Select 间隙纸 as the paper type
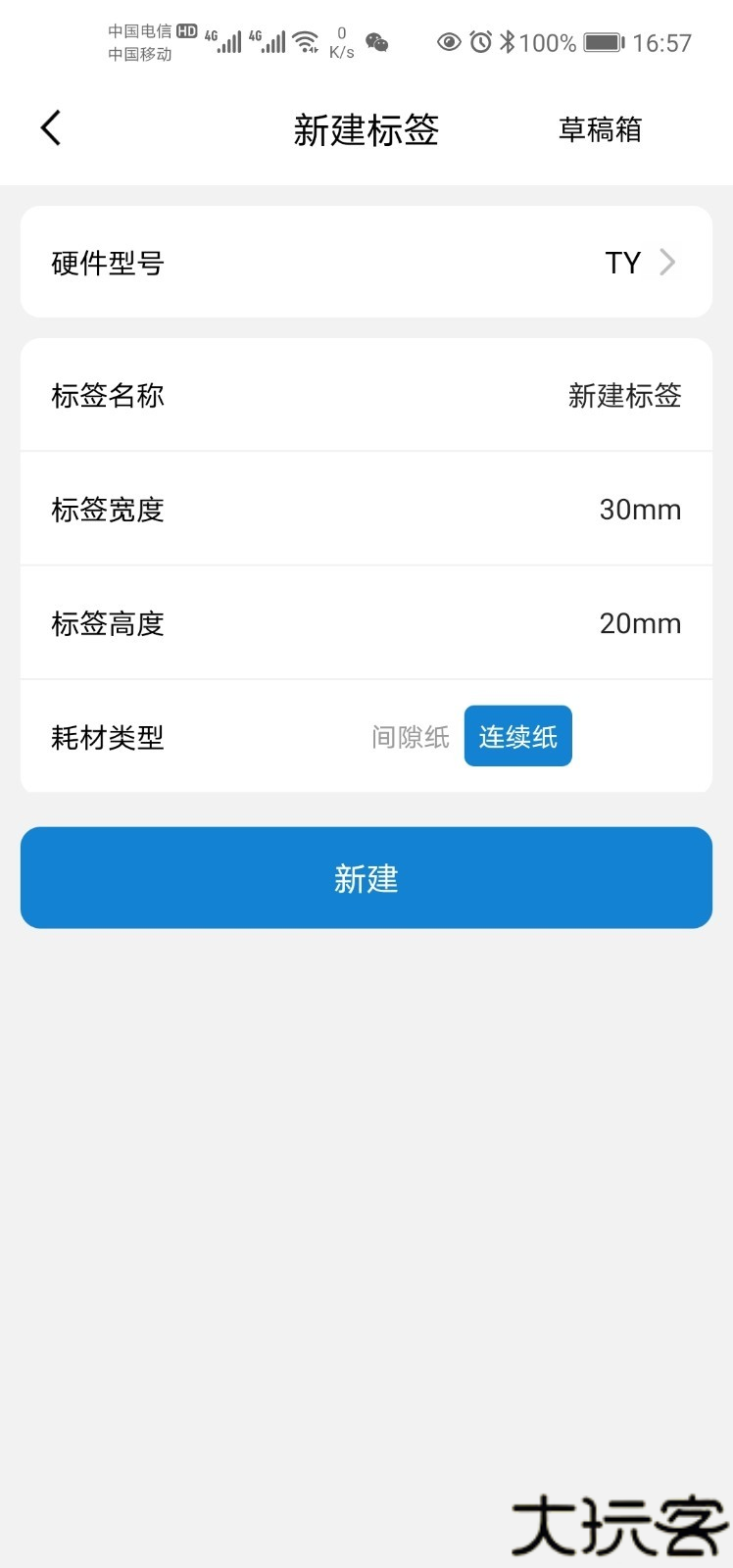This screenshot has height=1568, width=733. pos(411,736)
